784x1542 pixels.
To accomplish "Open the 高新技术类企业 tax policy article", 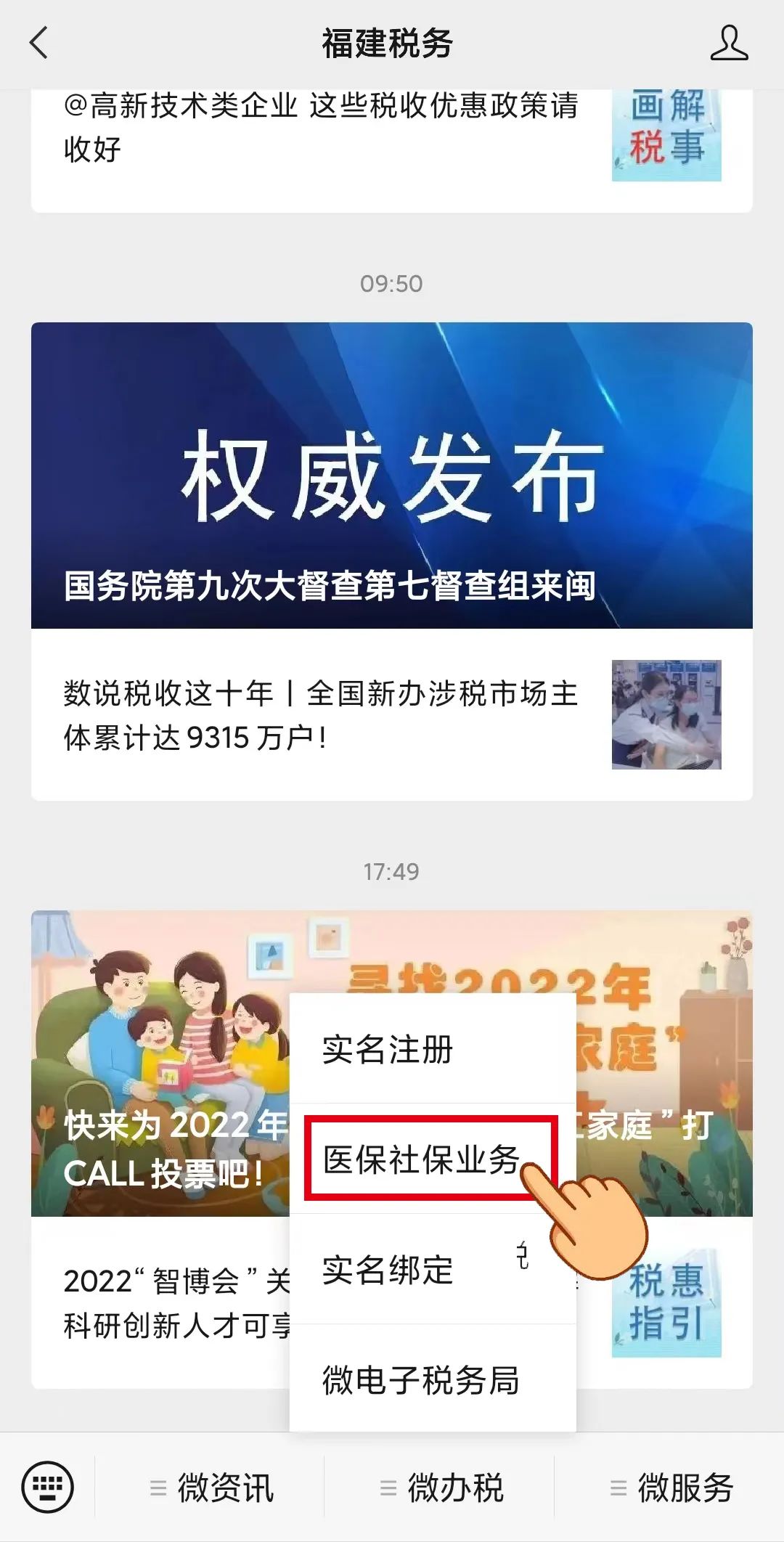I will (x=319, y=127).
